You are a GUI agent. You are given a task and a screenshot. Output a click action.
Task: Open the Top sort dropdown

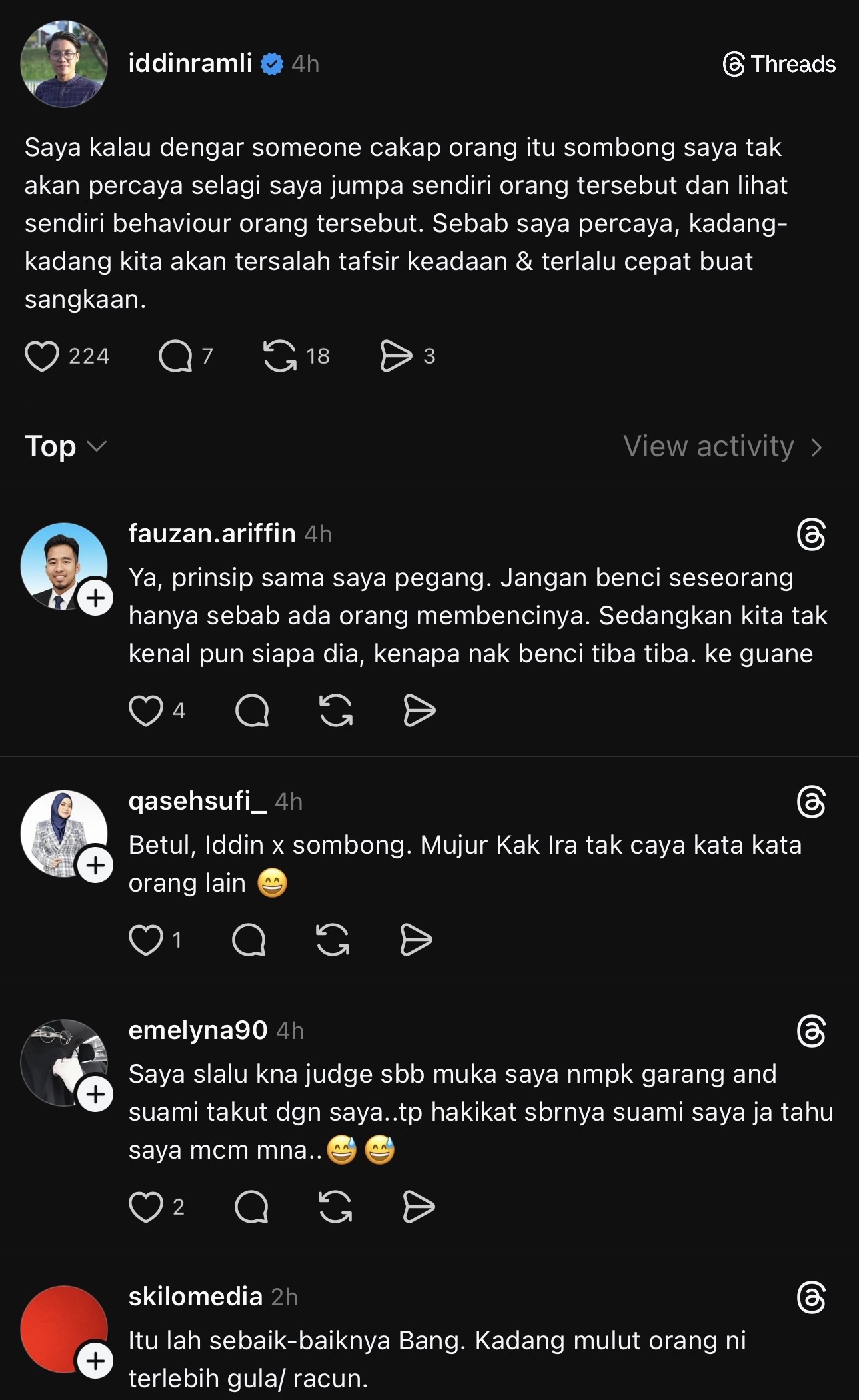tap(65, 446)
